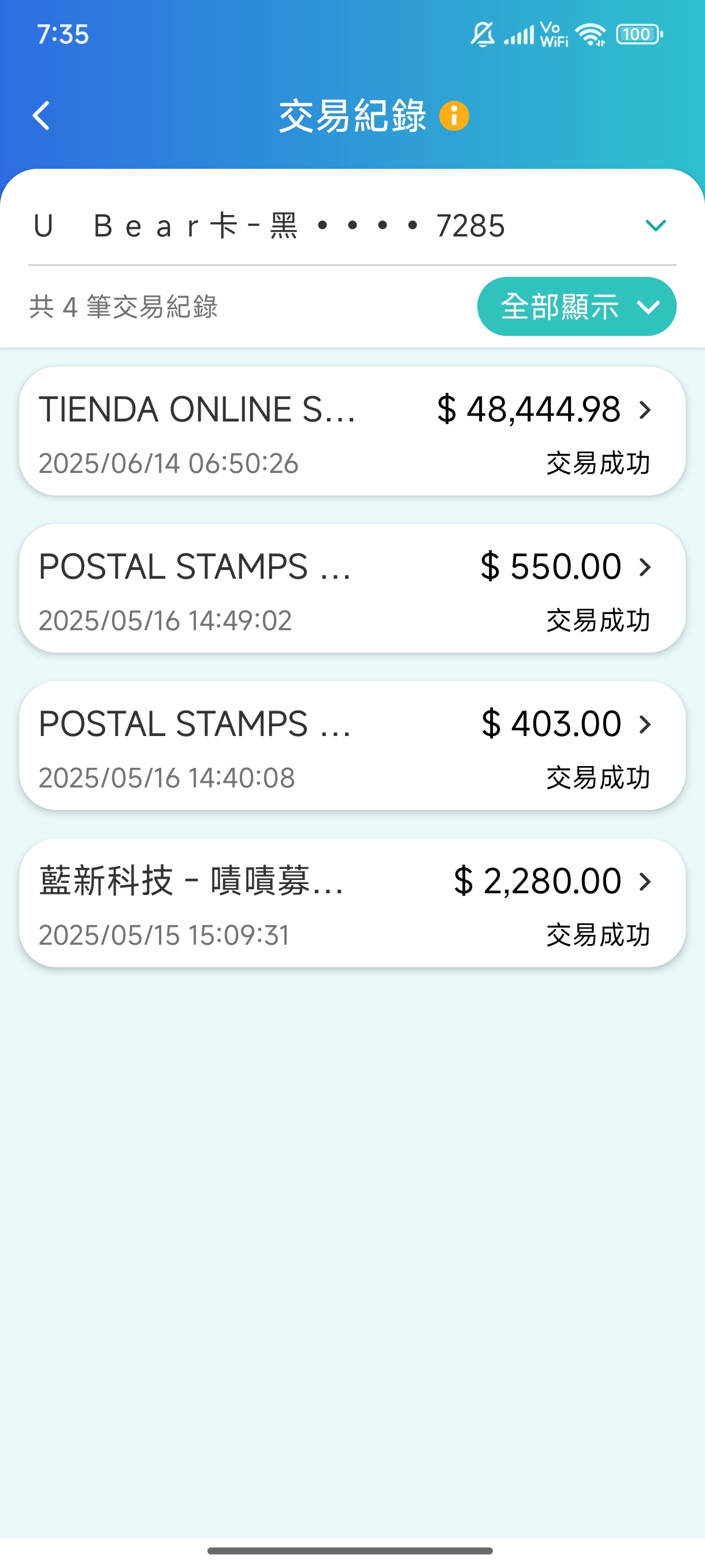Go back using the header arrow
This screenshot has width=705, height=1568.
tap(41, 116)
